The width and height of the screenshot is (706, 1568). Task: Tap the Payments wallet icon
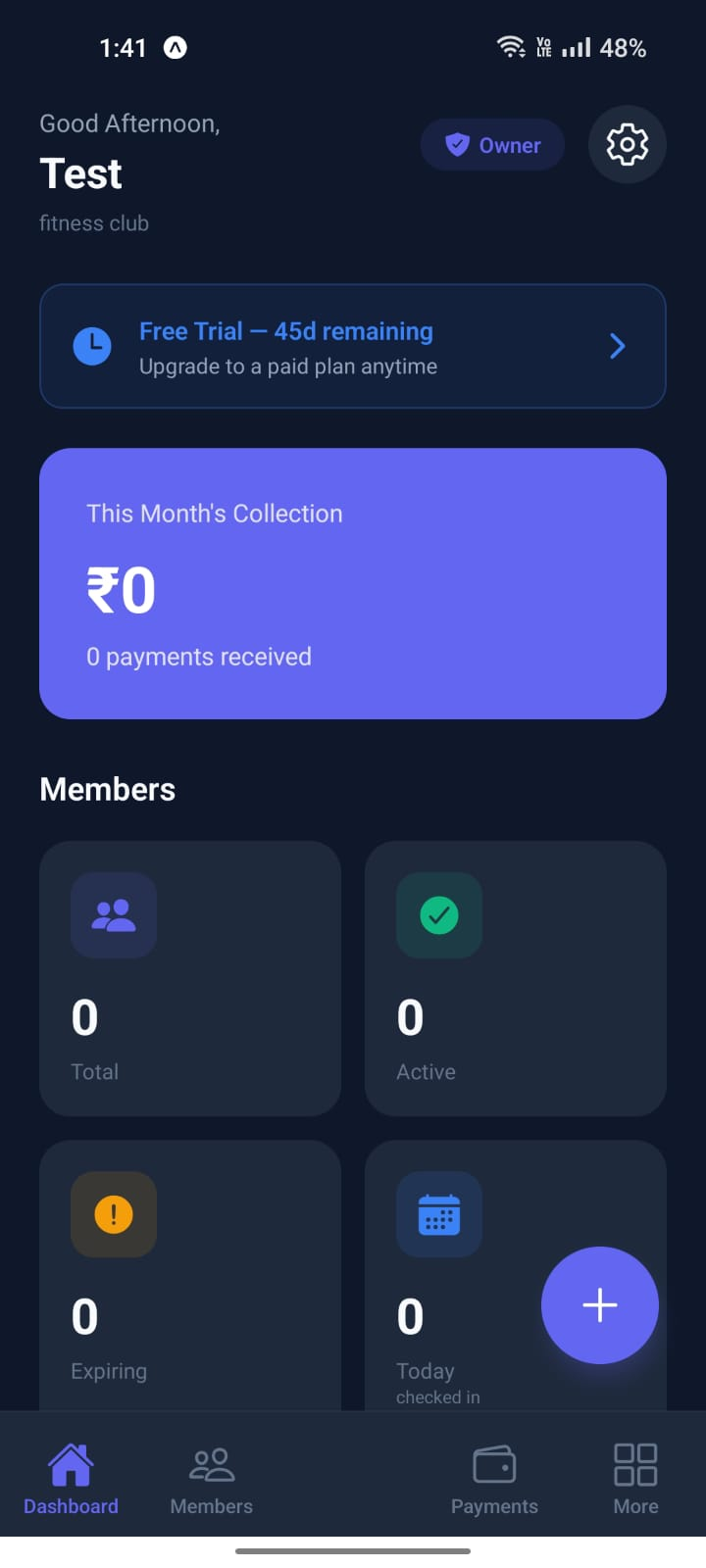click(x=493, y=1463)
